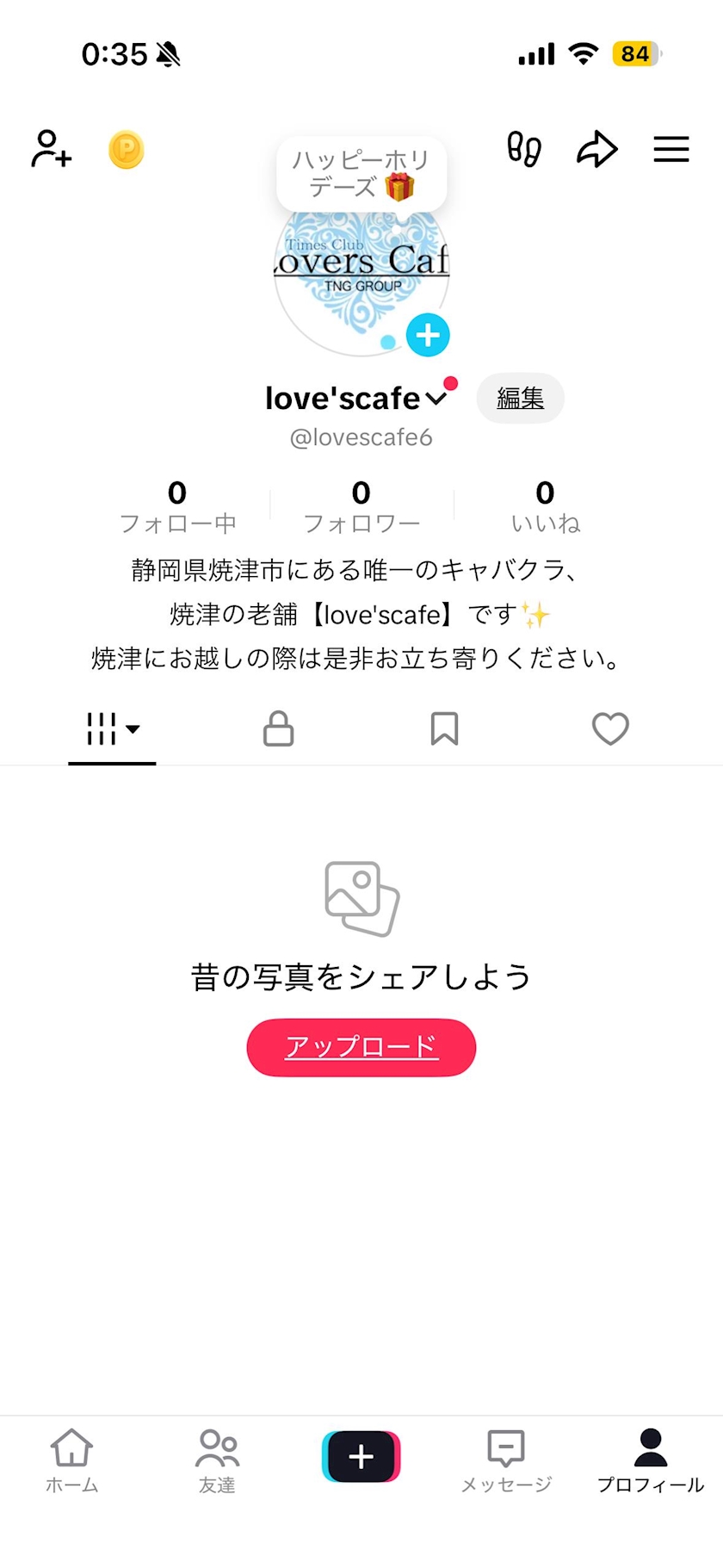Share this profile via arrow icon
Screen dimensions: 723x1568
(x=597, y=149)
